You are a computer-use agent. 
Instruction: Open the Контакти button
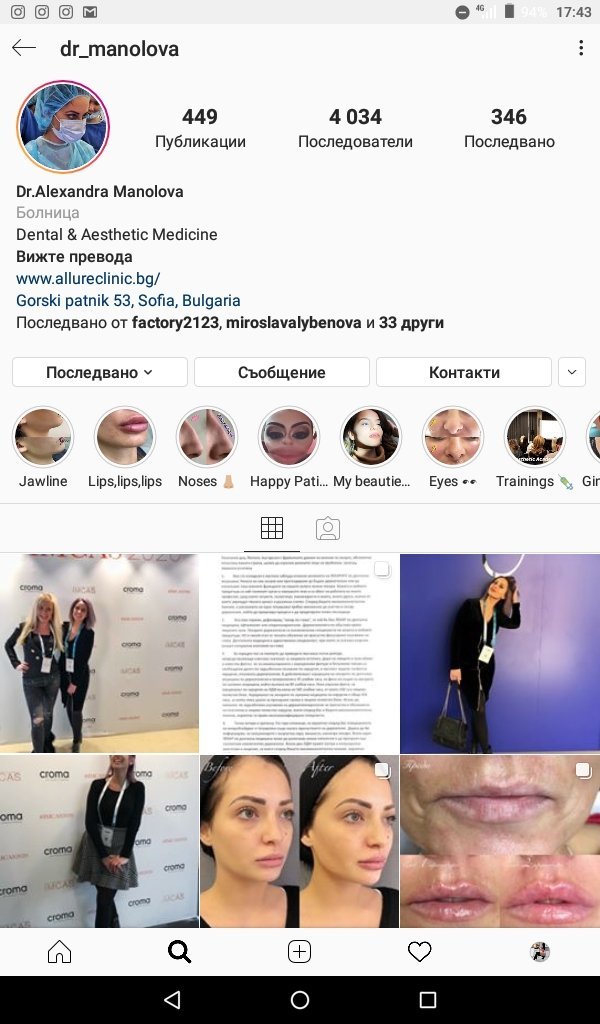(x=464, y=372)
